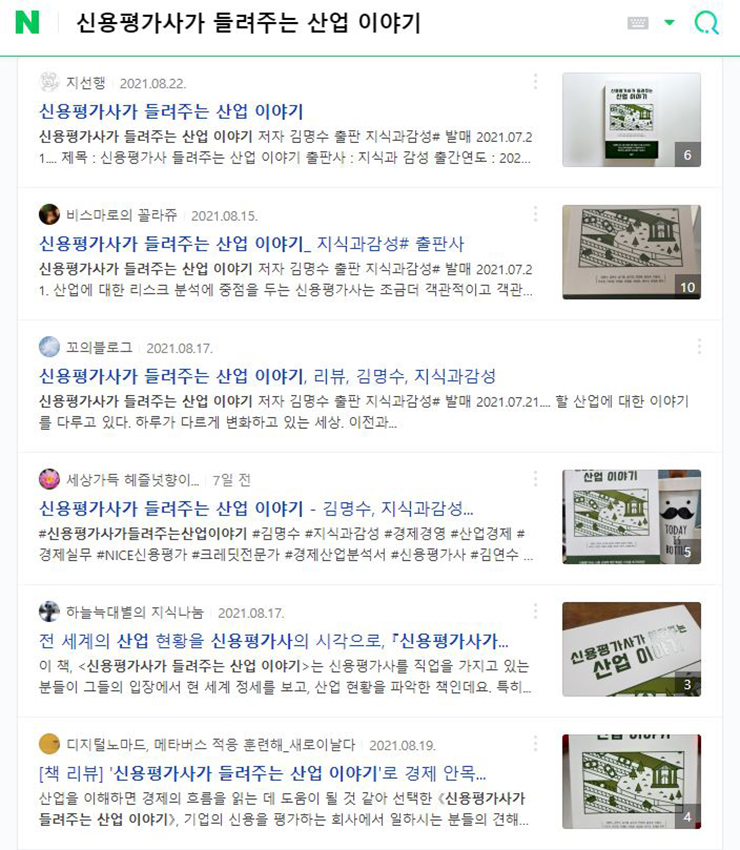Screen dimensions: 740x850
Task: Open the overflow menu on 지선행's result
Action: point(535,82)
